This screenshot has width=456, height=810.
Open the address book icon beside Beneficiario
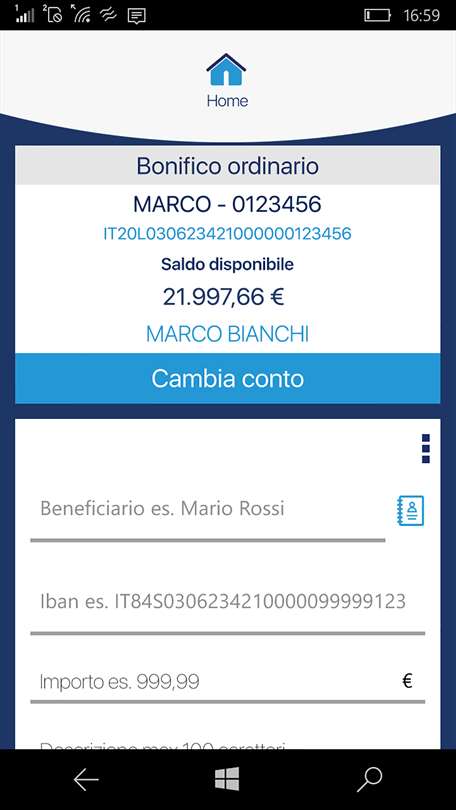tap(411, 510)
